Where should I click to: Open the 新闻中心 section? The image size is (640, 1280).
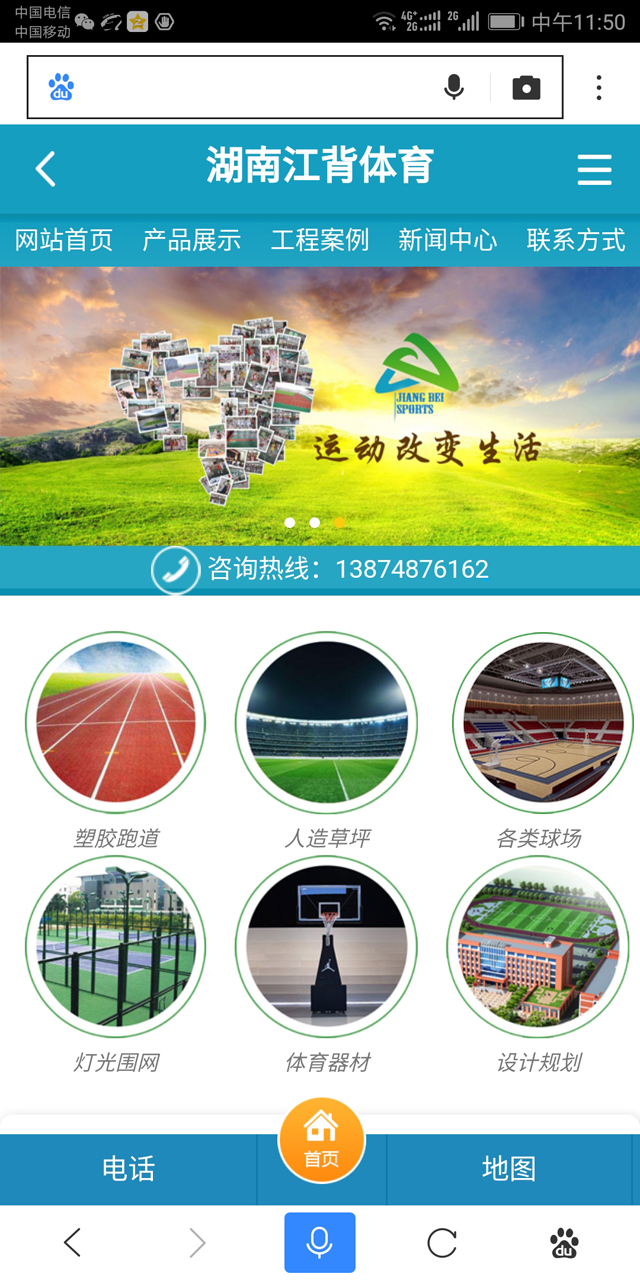tap(448, 240)
